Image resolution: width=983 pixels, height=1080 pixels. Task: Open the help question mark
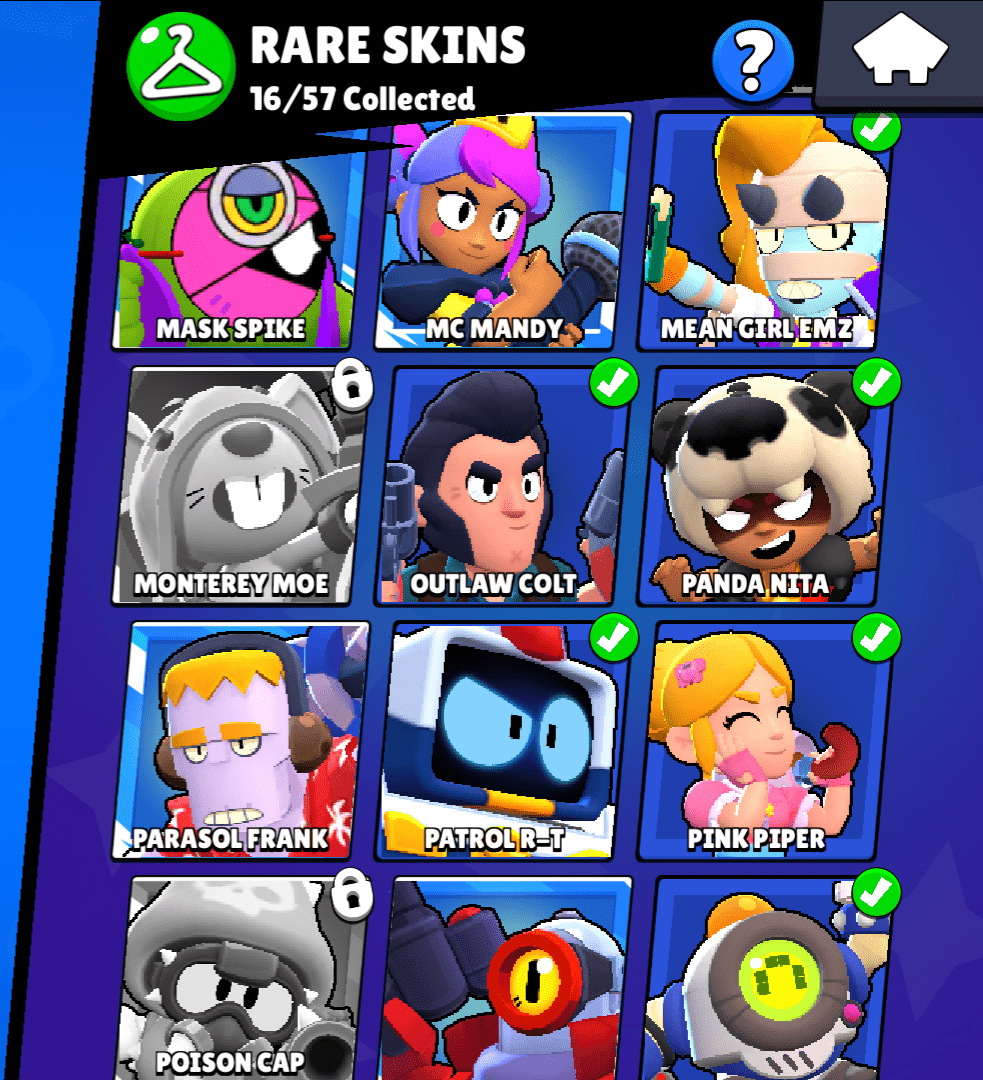point(753,61)
